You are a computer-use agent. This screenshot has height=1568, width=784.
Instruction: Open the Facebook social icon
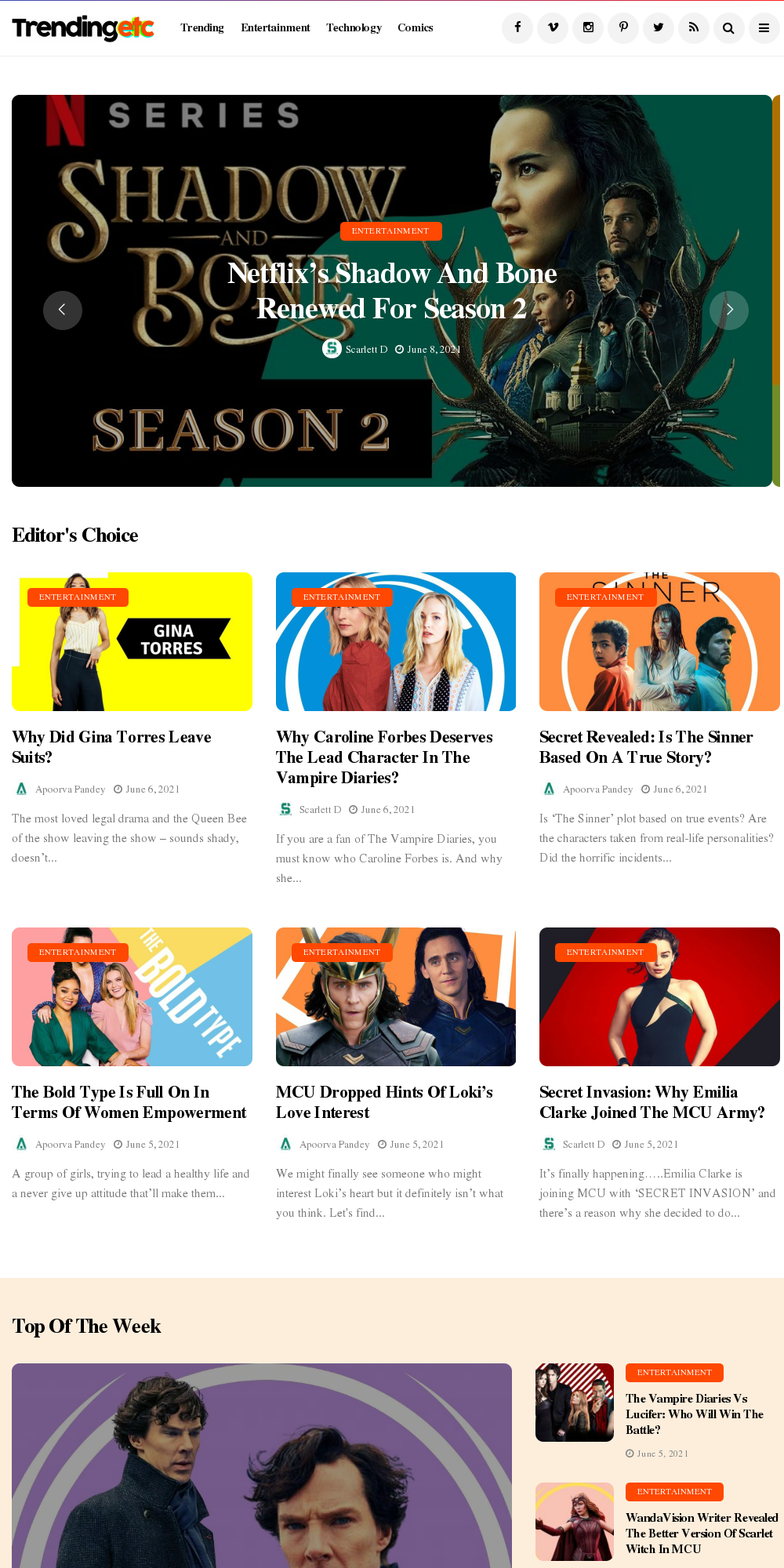(x=517, y=28)
